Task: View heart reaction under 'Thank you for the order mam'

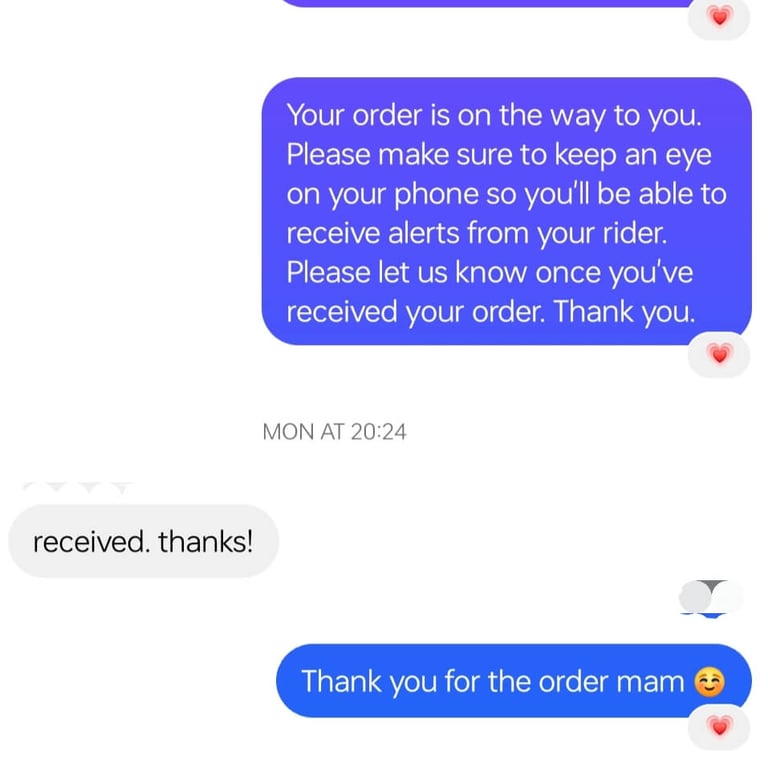Action: point(719,727)
